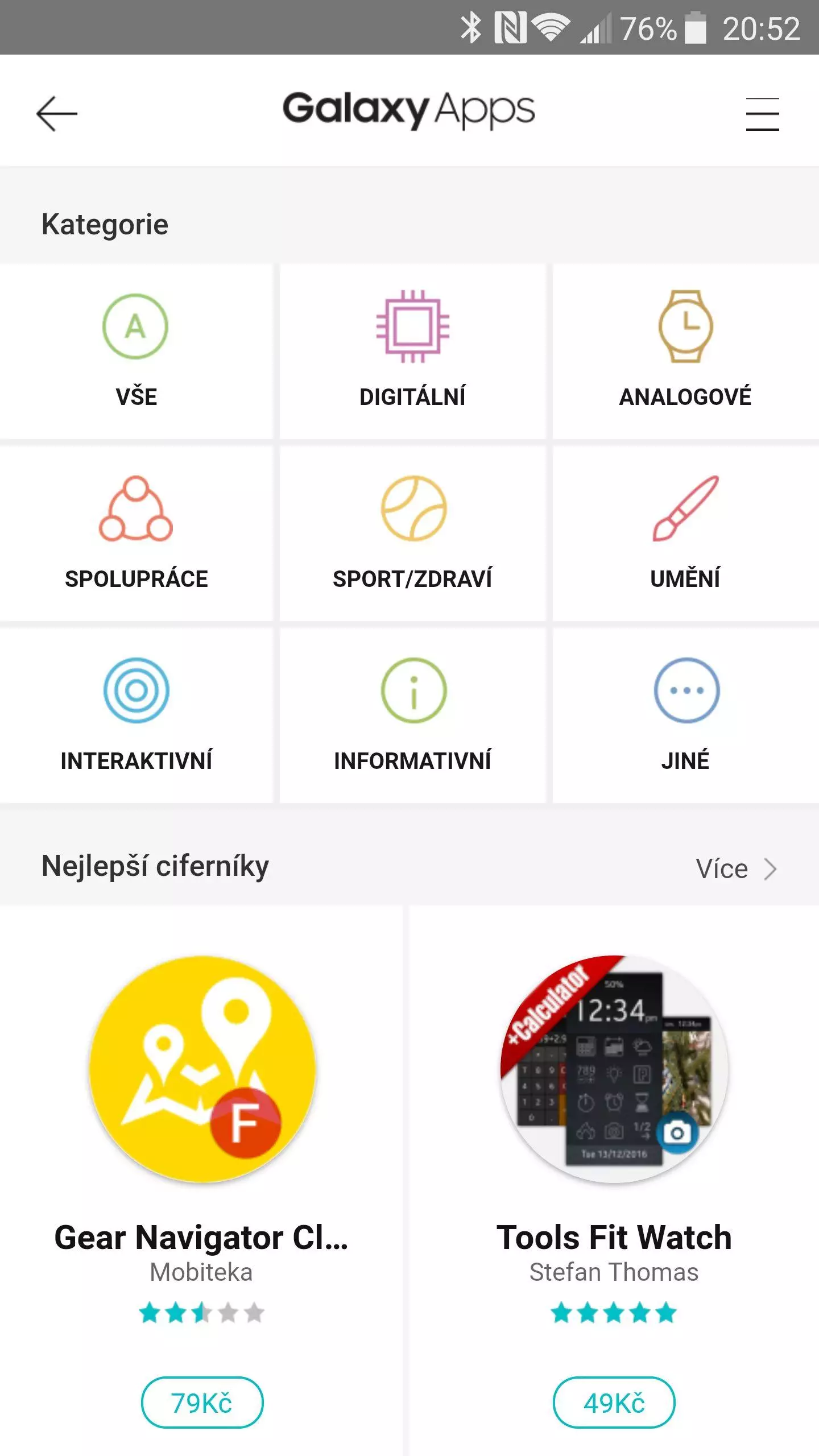Viewport: 819px width, 1456px height.
Task: Go back using the arrow icon
Action: point(57,113)
